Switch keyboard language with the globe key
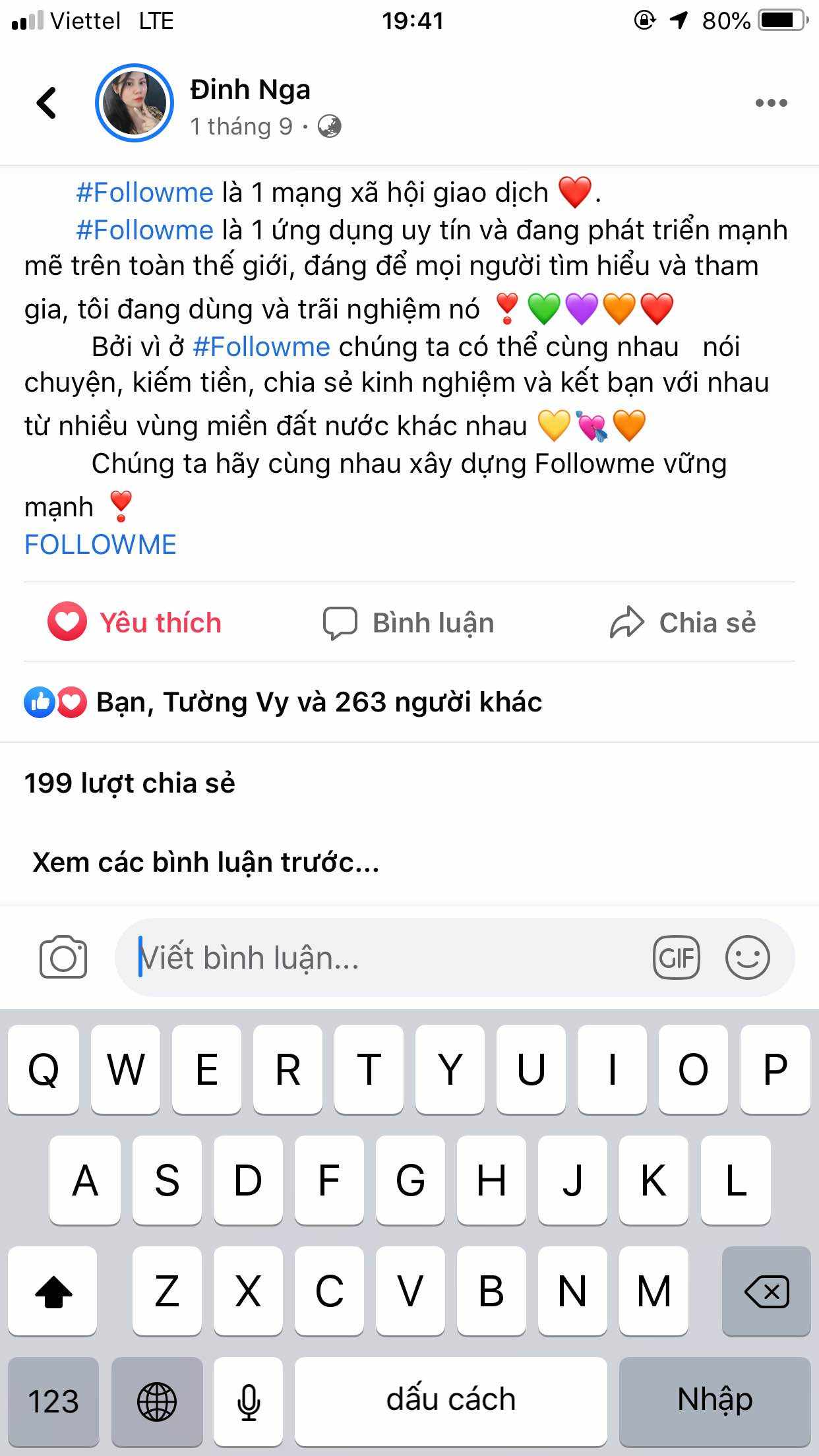The image size is (819, 1456). (x=156, y=1401)
